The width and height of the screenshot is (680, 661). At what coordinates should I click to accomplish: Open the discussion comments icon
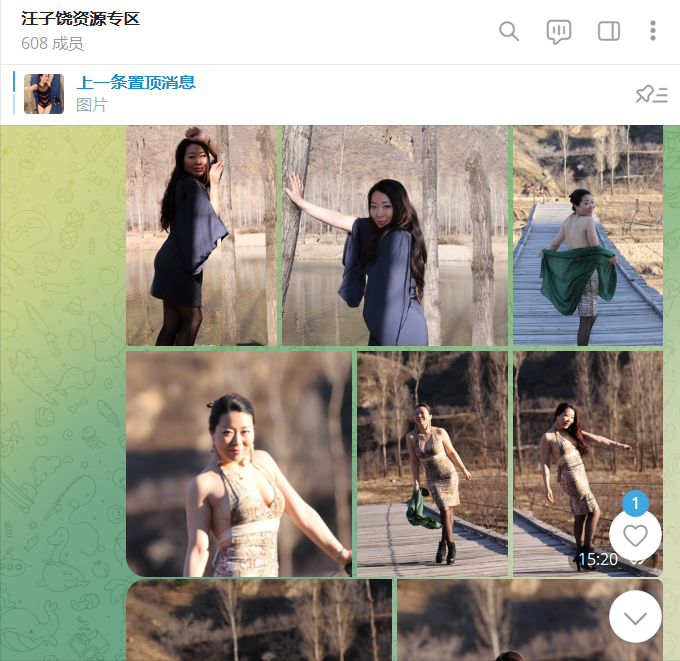pos(559,31)
